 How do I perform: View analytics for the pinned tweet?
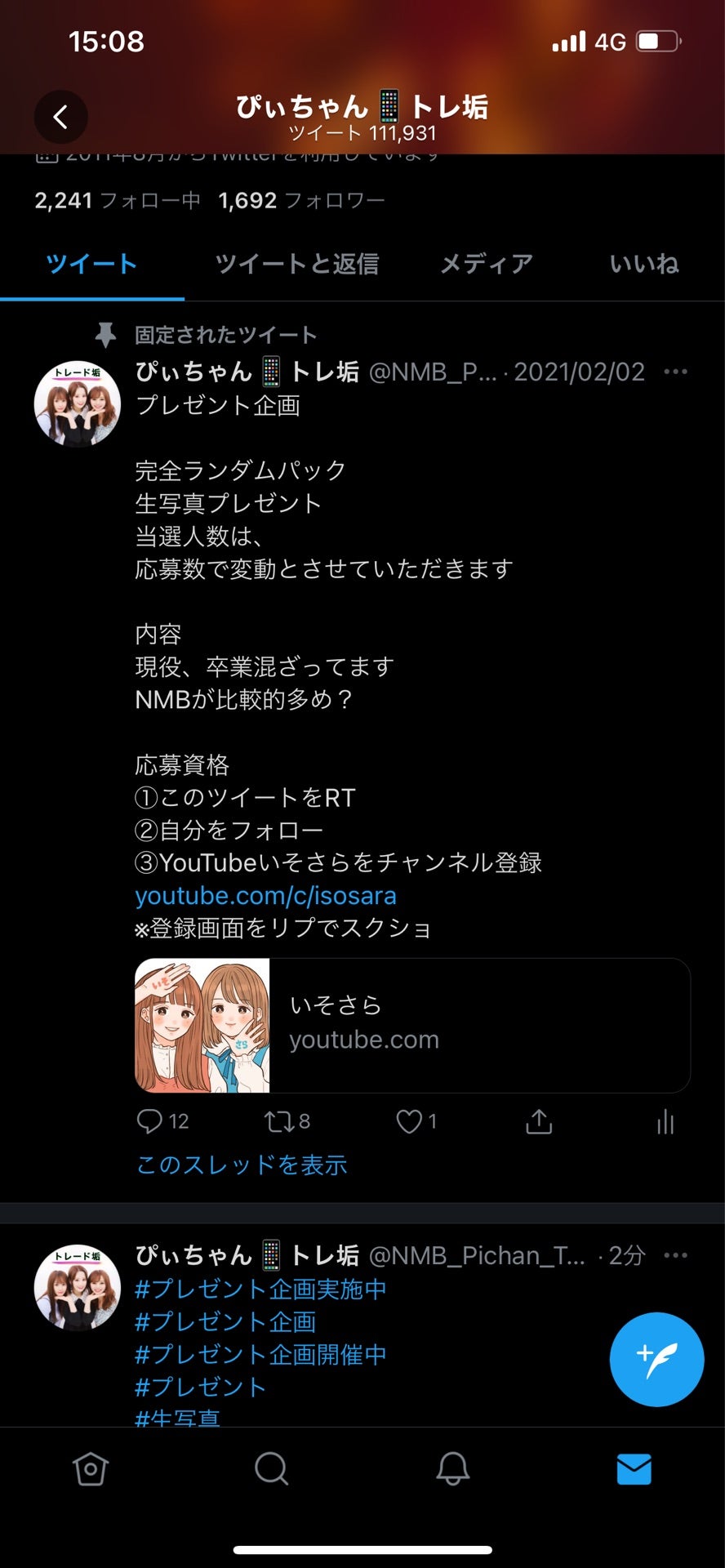tap(665, 1121)
